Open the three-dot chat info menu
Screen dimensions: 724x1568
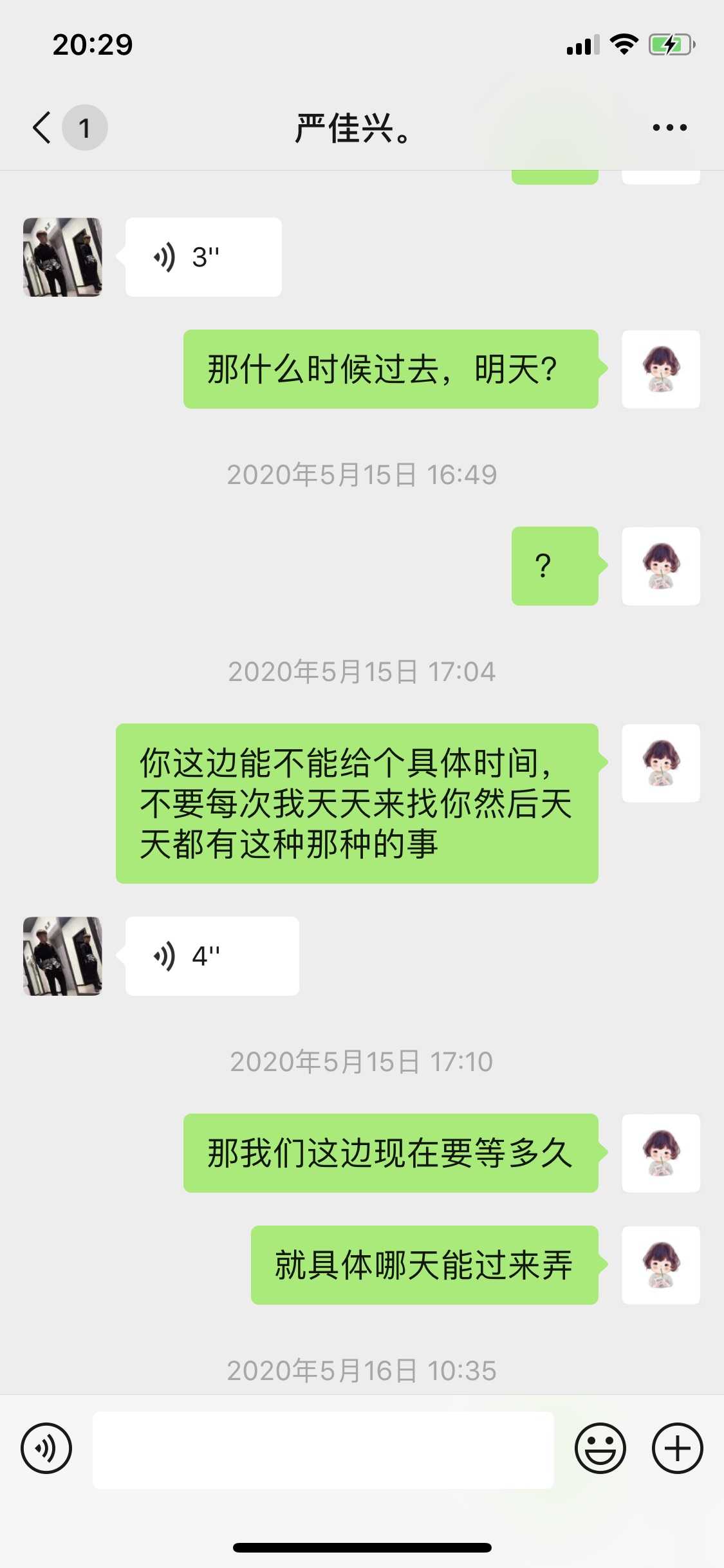[x=669, y=127]
